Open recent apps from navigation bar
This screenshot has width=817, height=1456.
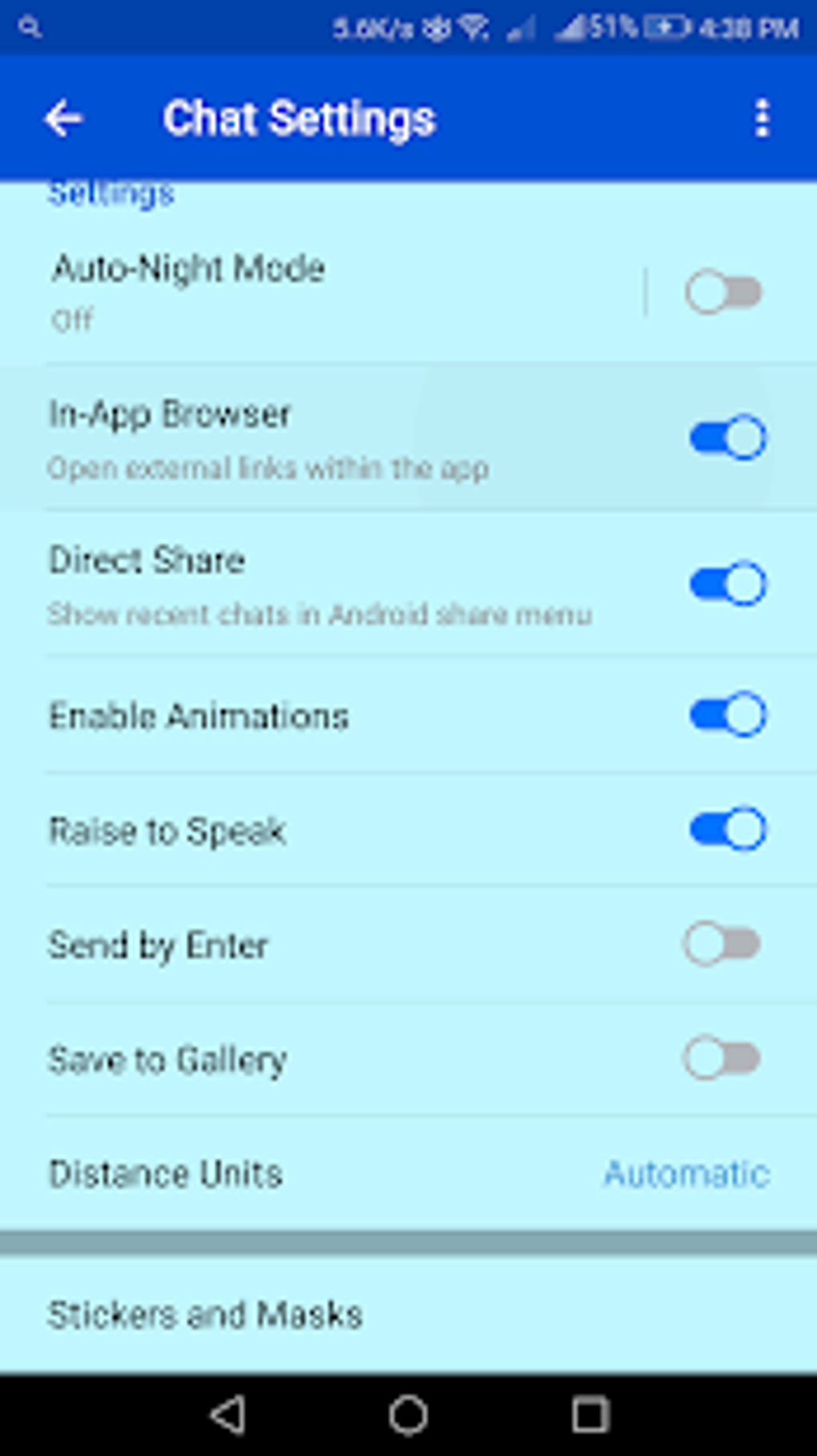[x=590, y=1414]
